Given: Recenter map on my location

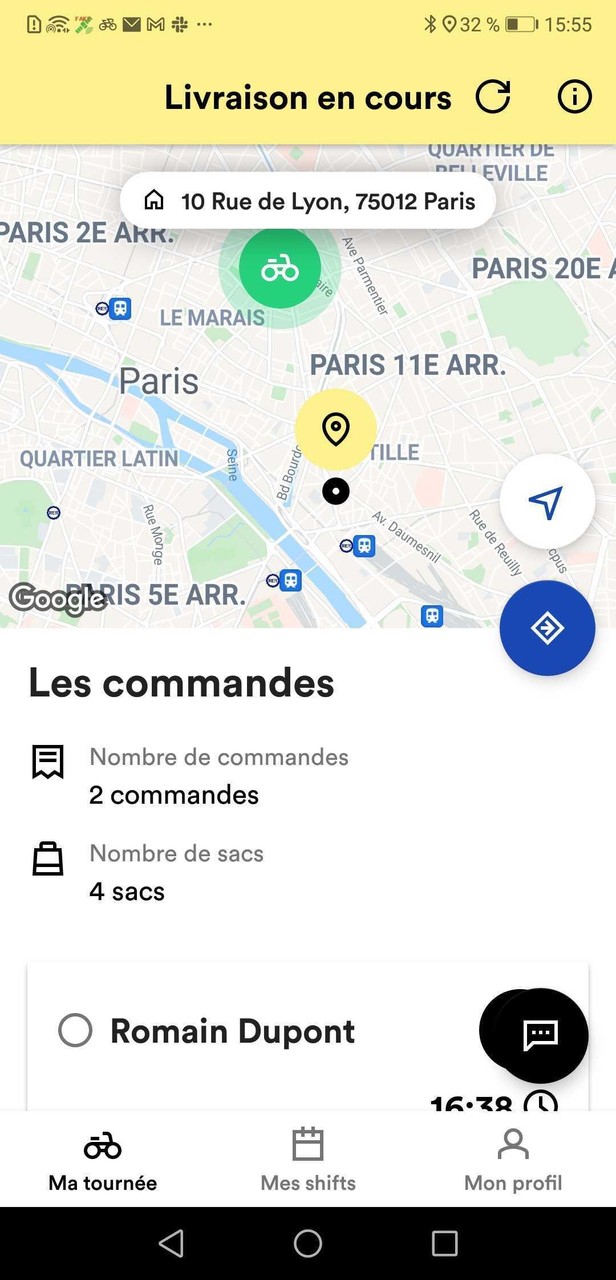Looking at the screenshot, I should [546, 502].
